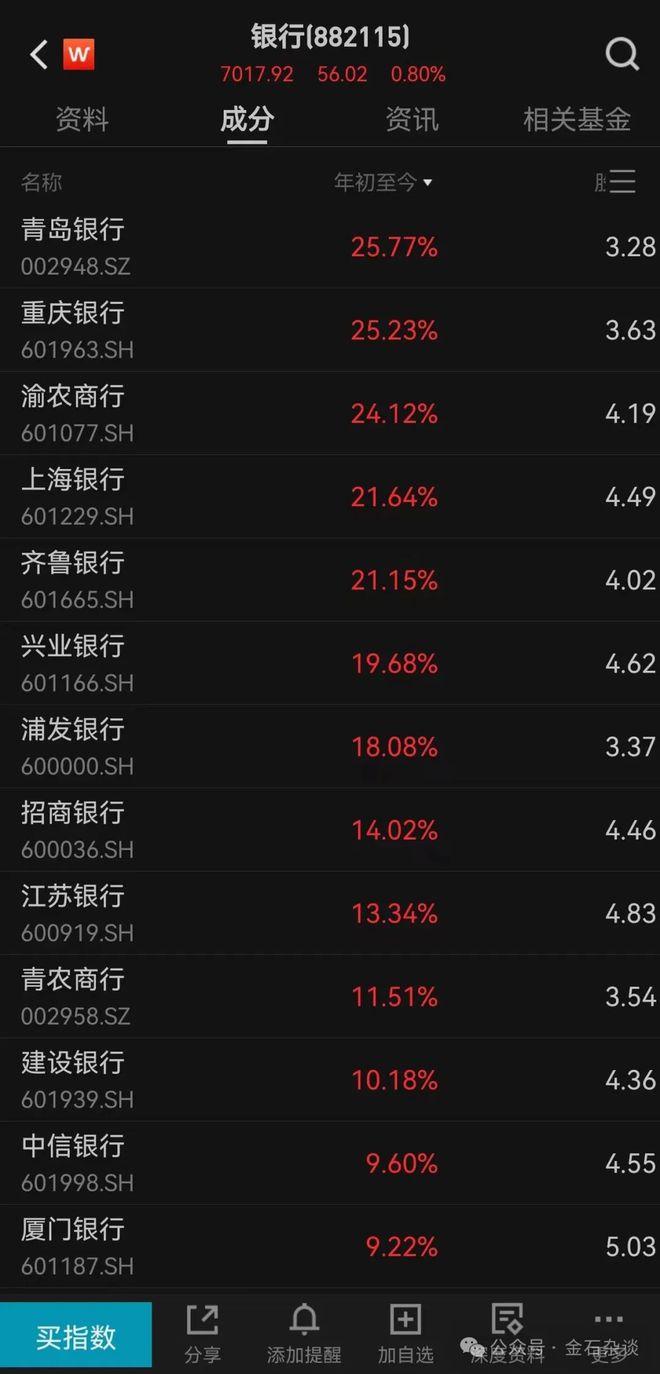Add to watchlist with 加自选

click(x=405, y=1335)
